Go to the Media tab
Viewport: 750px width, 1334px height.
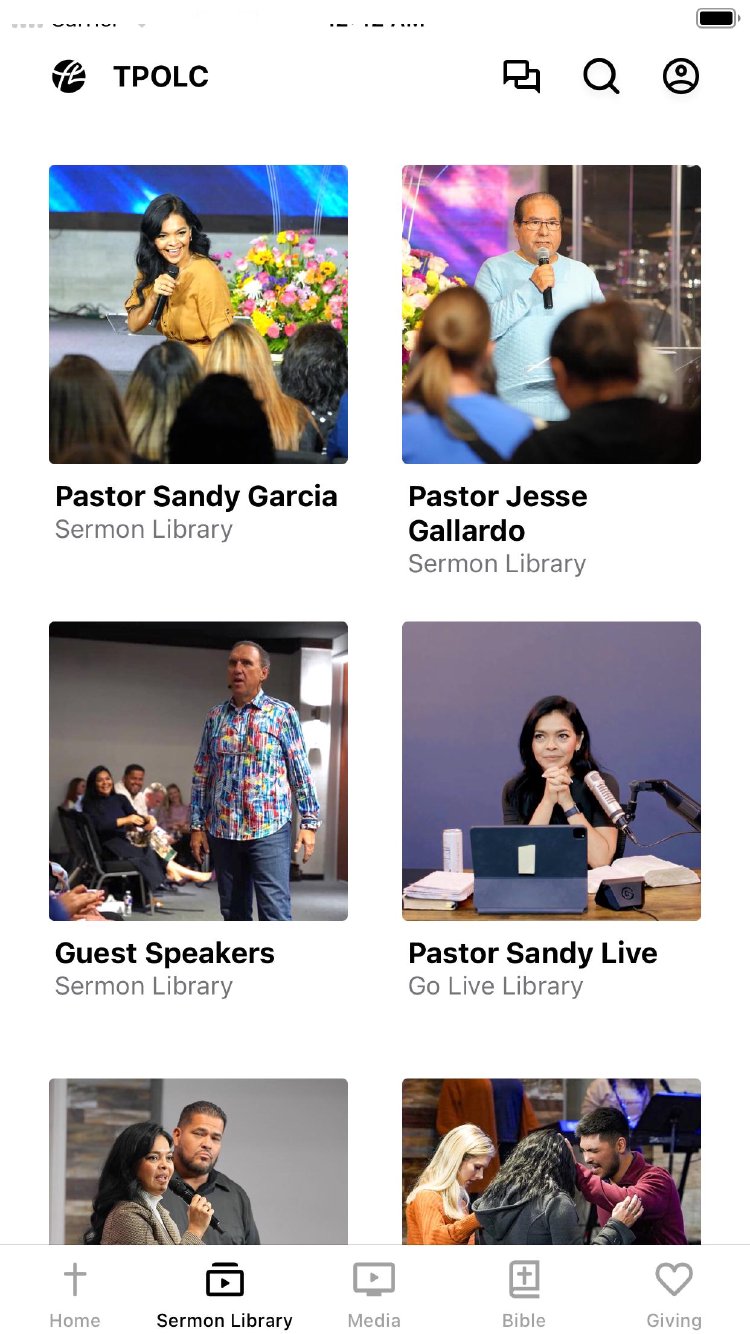[374, 1294]
